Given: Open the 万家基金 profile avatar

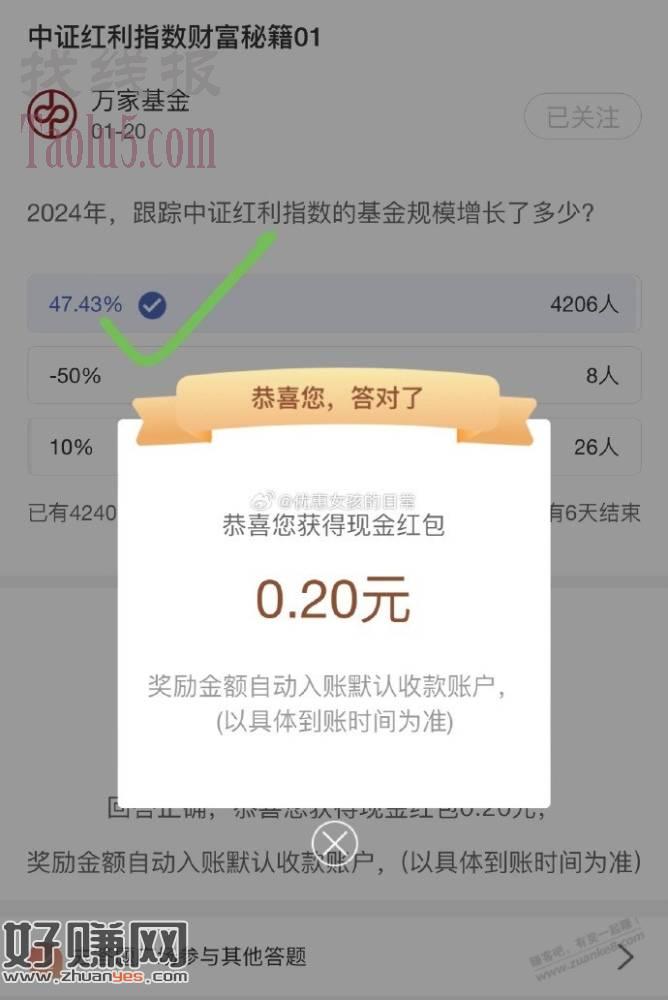Looking at the screenshot, I should point(50,114).
